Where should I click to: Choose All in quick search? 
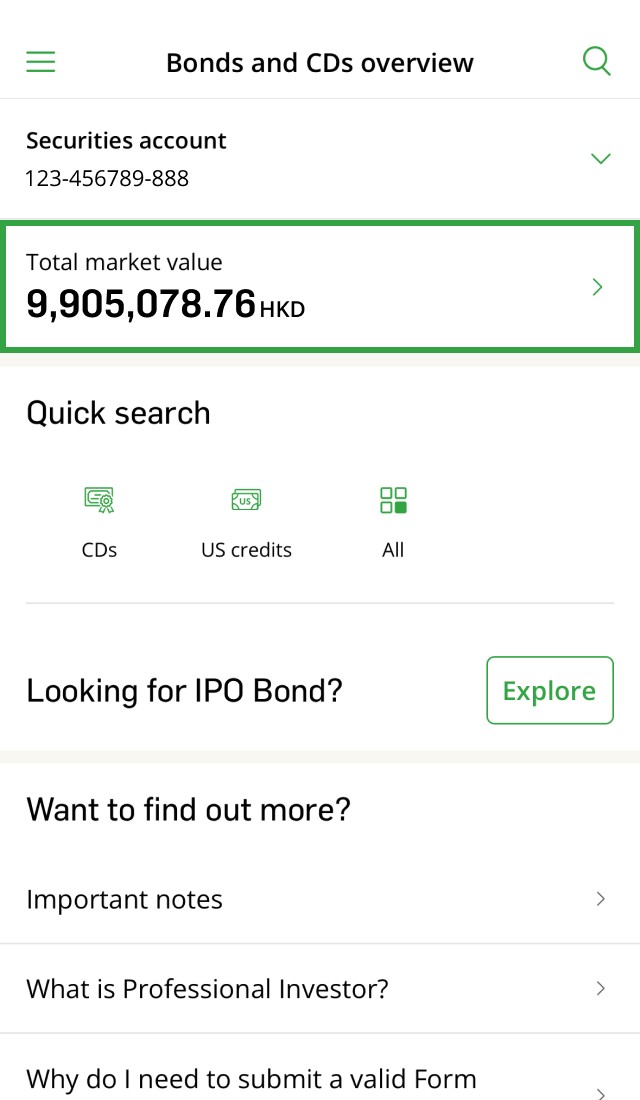(x=393, y=522)
